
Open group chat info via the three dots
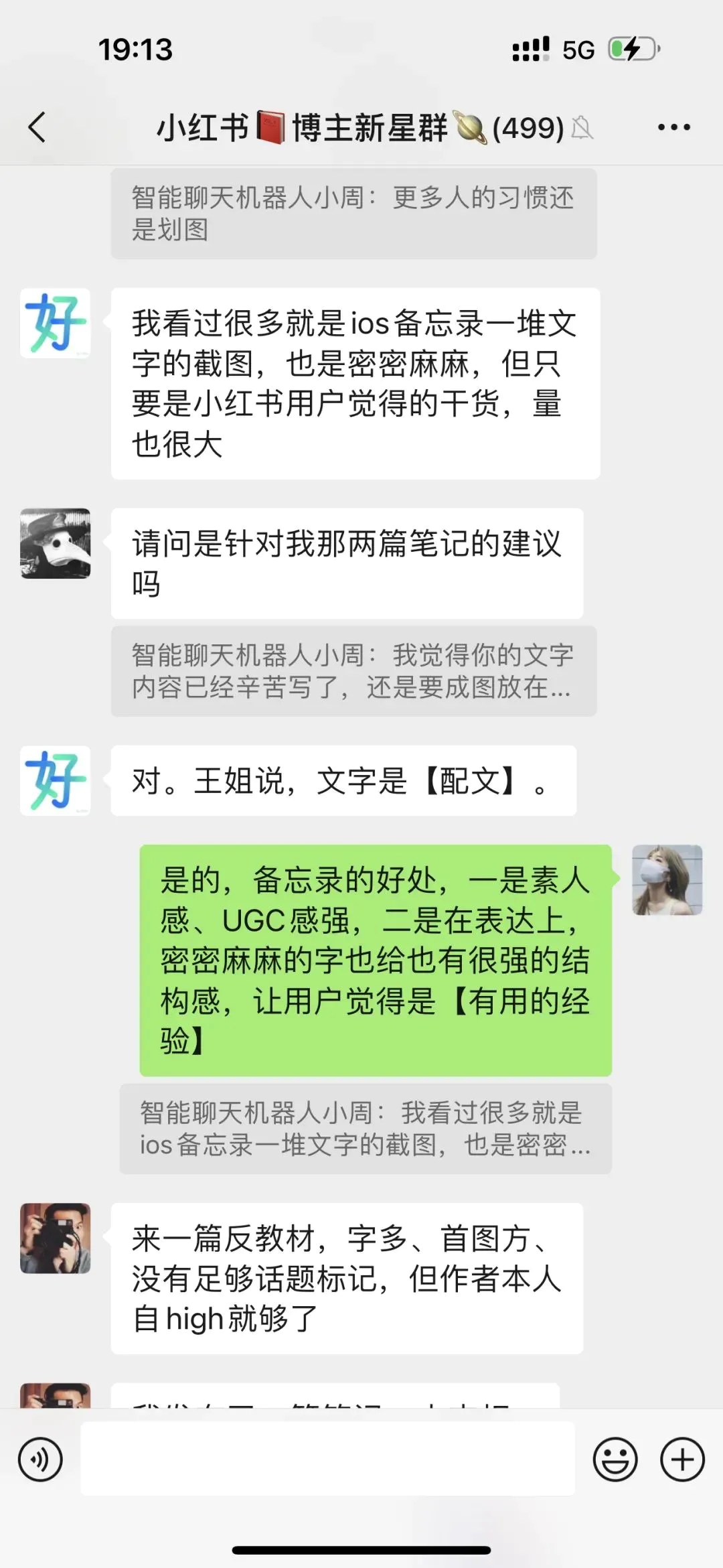(x=673, y=127)
